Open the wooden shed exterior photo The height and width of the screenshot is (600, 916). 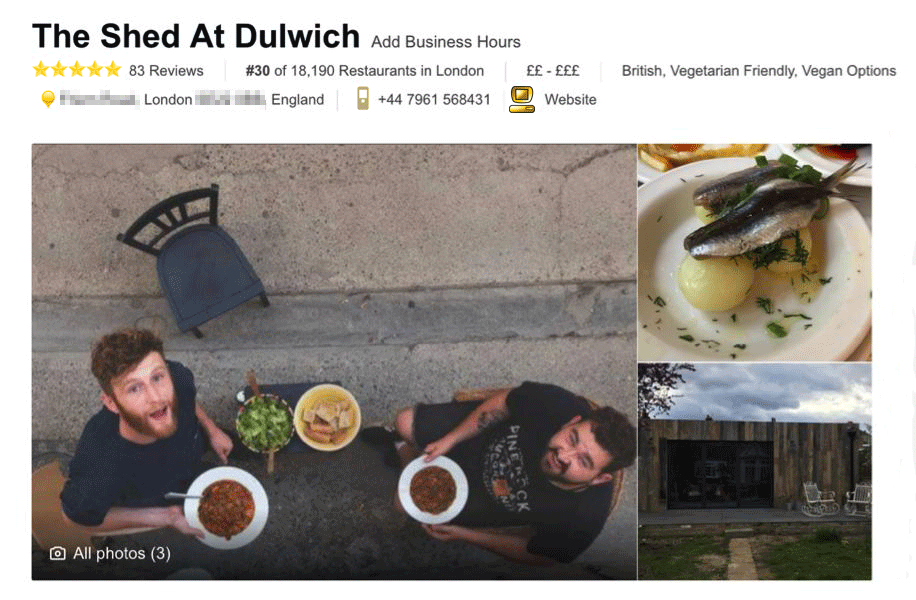pyautogui.click(x=754, y=470)
